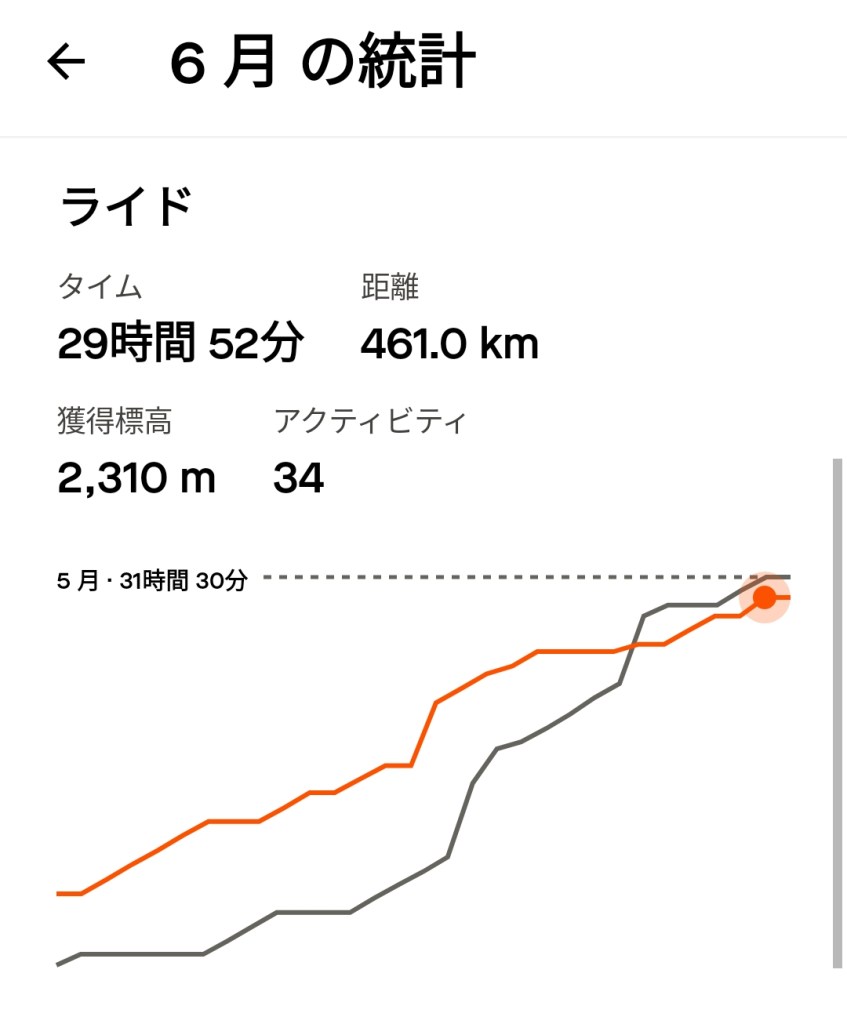Go back from the 6月の統計 screen
The image size is (847, 1024).
(66, 63)
